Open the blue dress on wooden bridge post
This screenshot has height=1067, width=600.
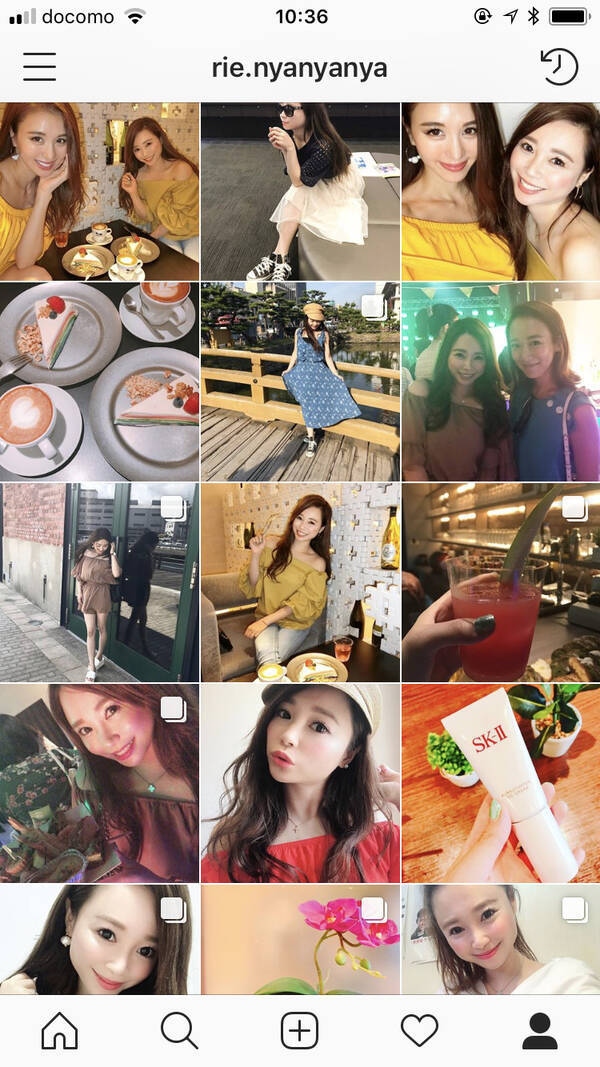[x=300, y=381]
